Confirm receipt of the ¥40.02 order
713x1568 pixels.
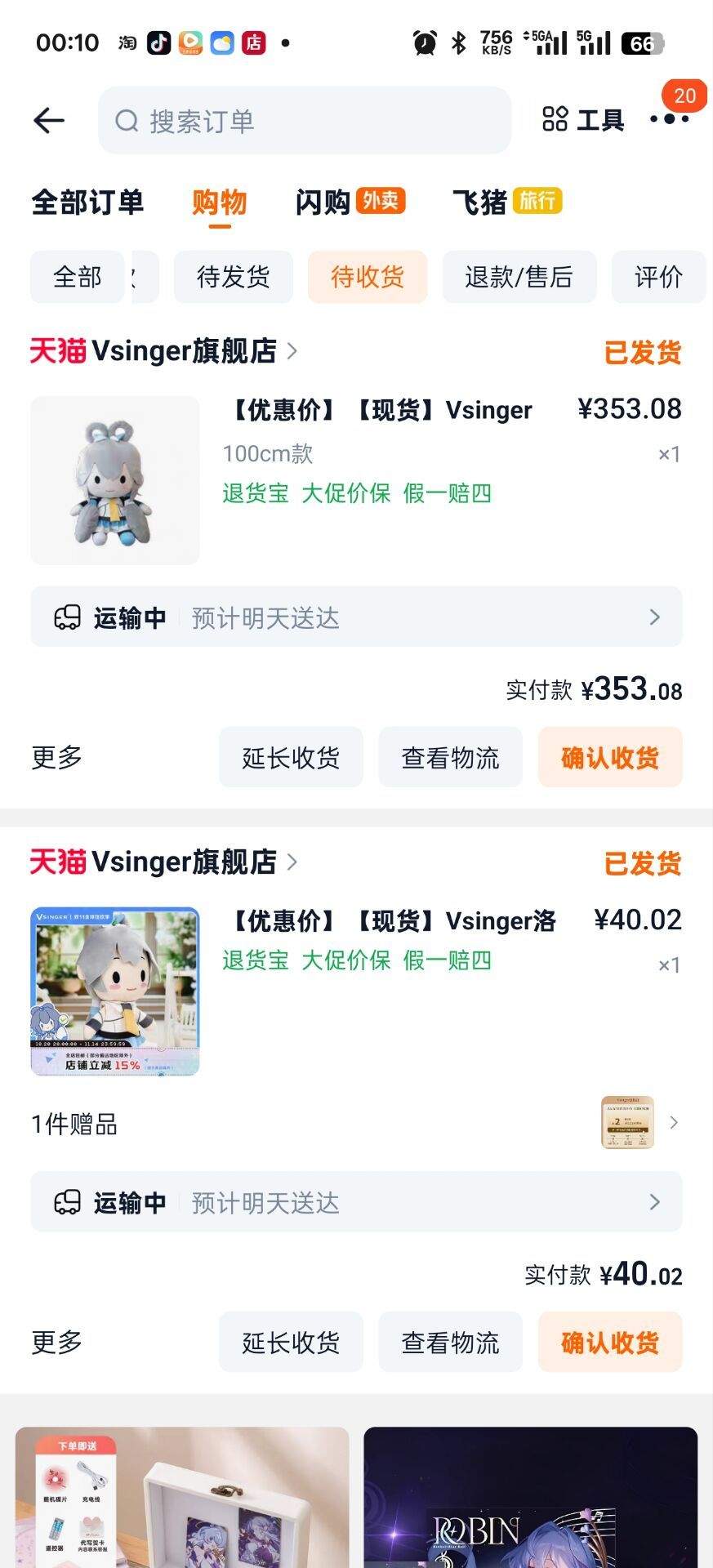[609, 1343]
